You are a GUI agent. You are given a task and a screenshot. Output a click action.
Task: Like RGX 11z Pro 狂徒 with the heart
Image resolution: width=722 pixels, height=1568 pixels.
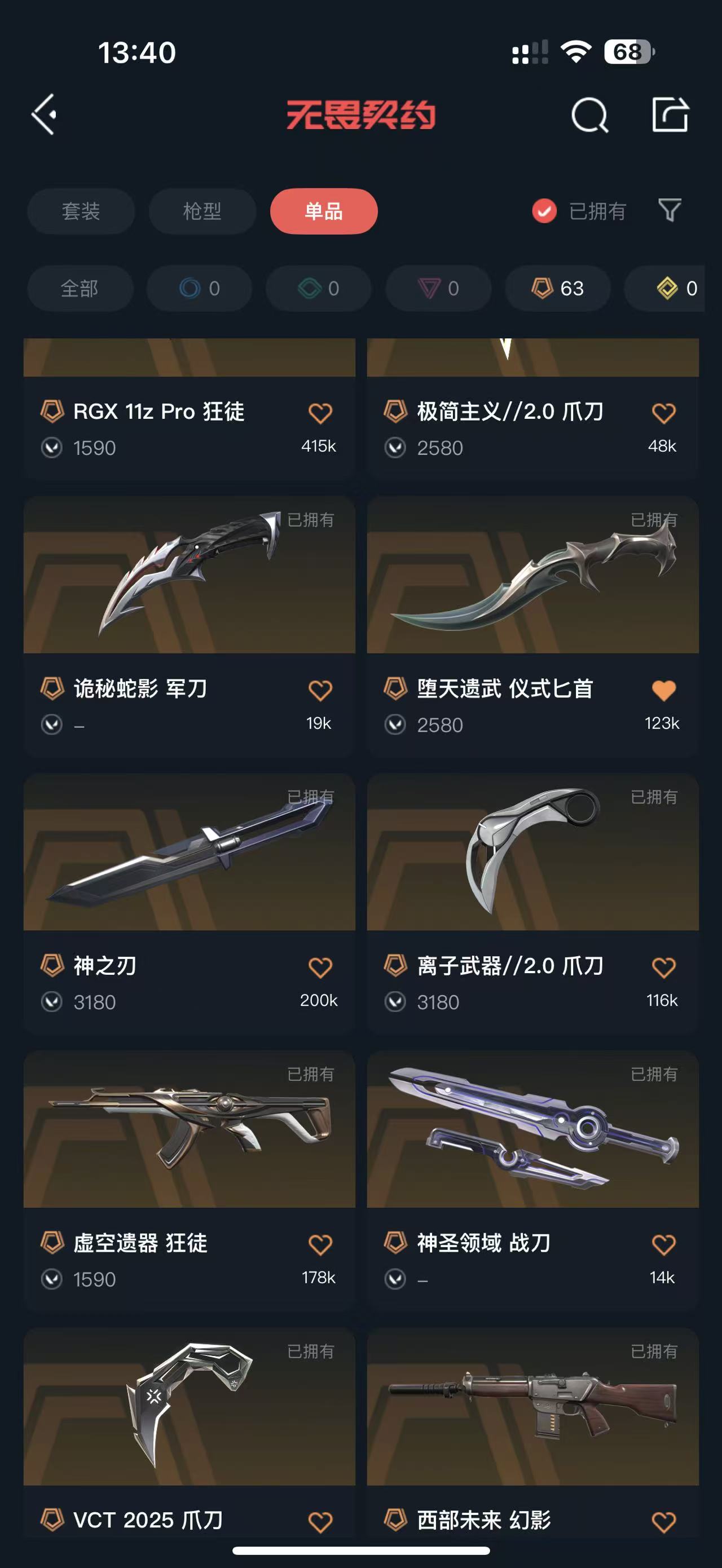(320, 413)
